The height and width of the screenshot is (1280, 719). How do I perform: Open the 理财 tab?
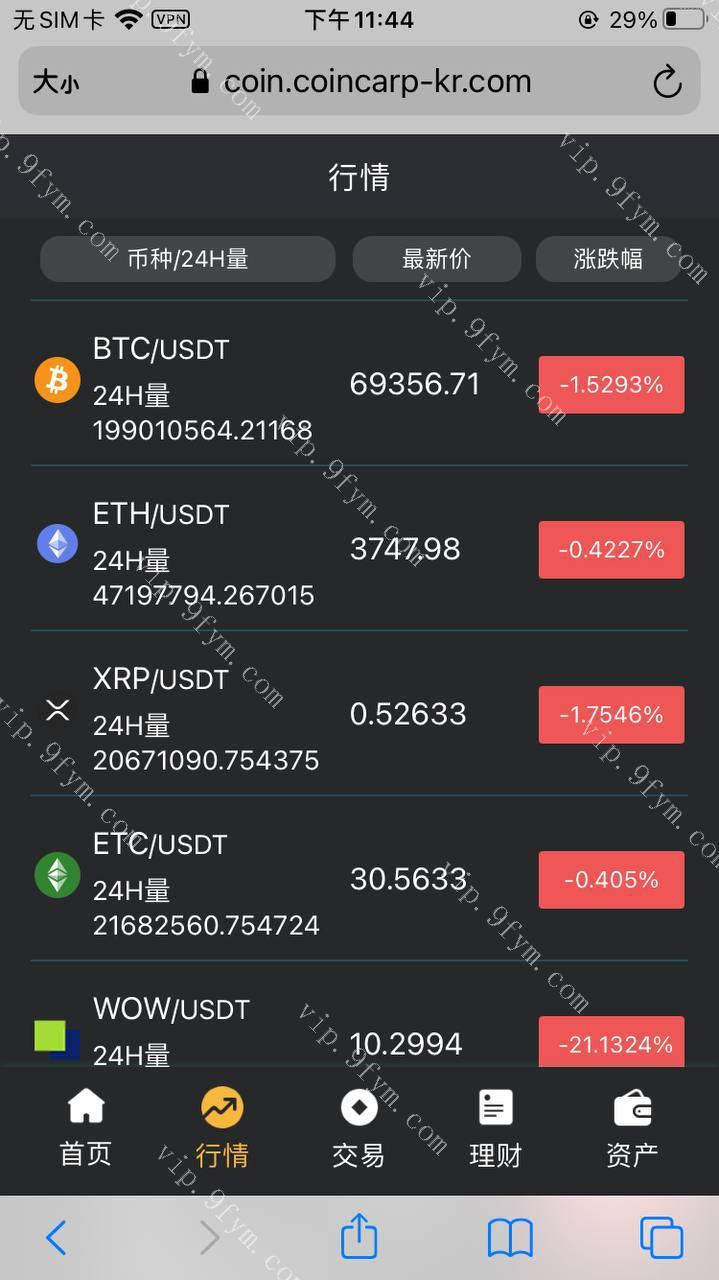pyautogui.click(x=495, y=1128)
